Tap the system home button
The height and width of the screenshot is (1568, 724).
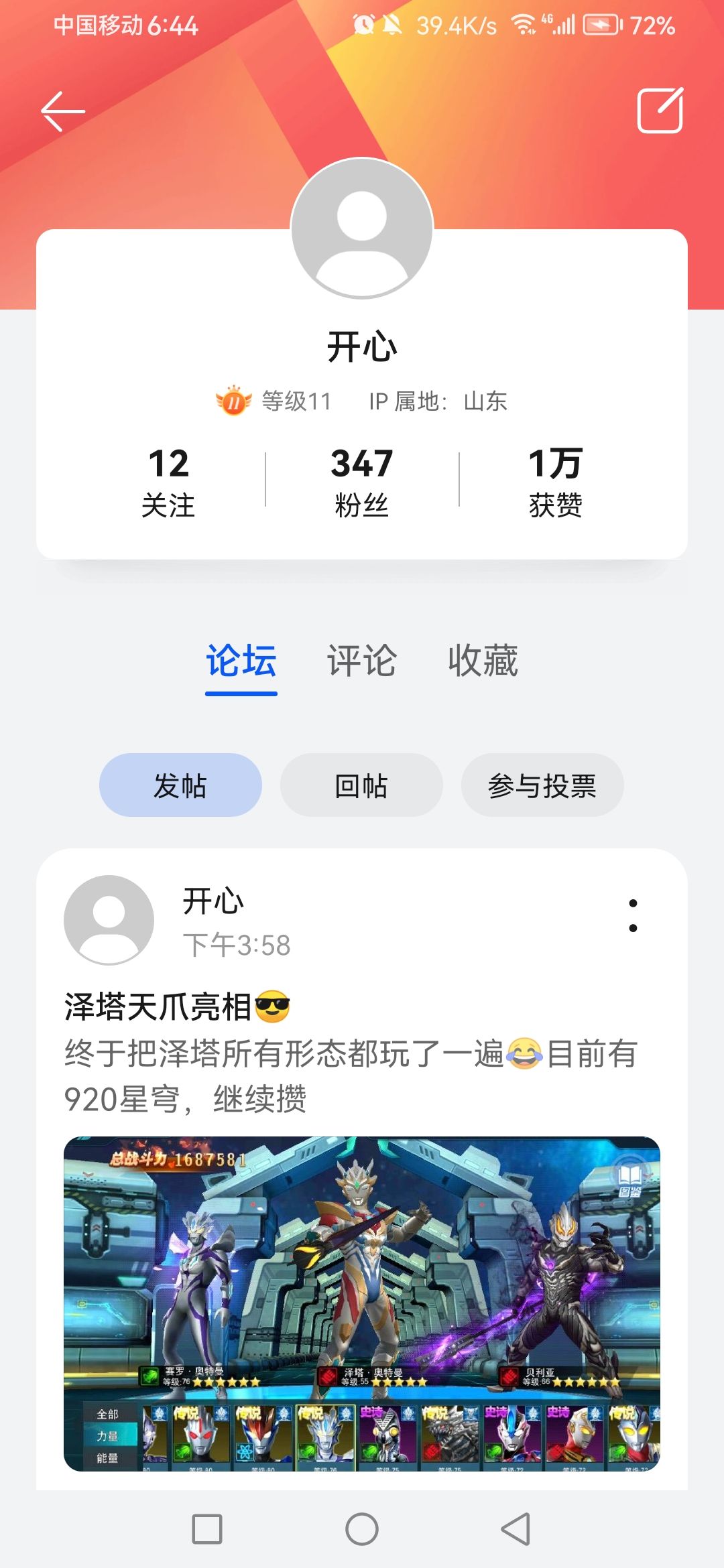pos(362,1529)
